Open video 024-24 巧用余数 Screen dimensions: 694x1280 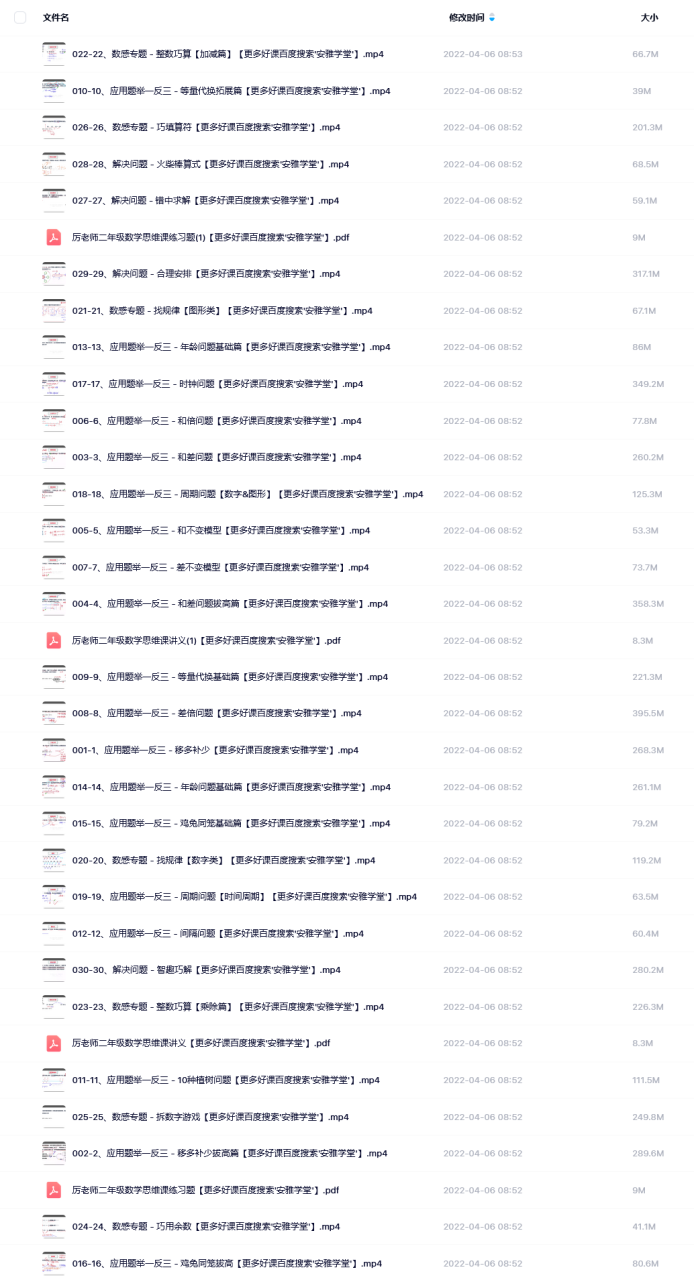tap(206, 1226)
